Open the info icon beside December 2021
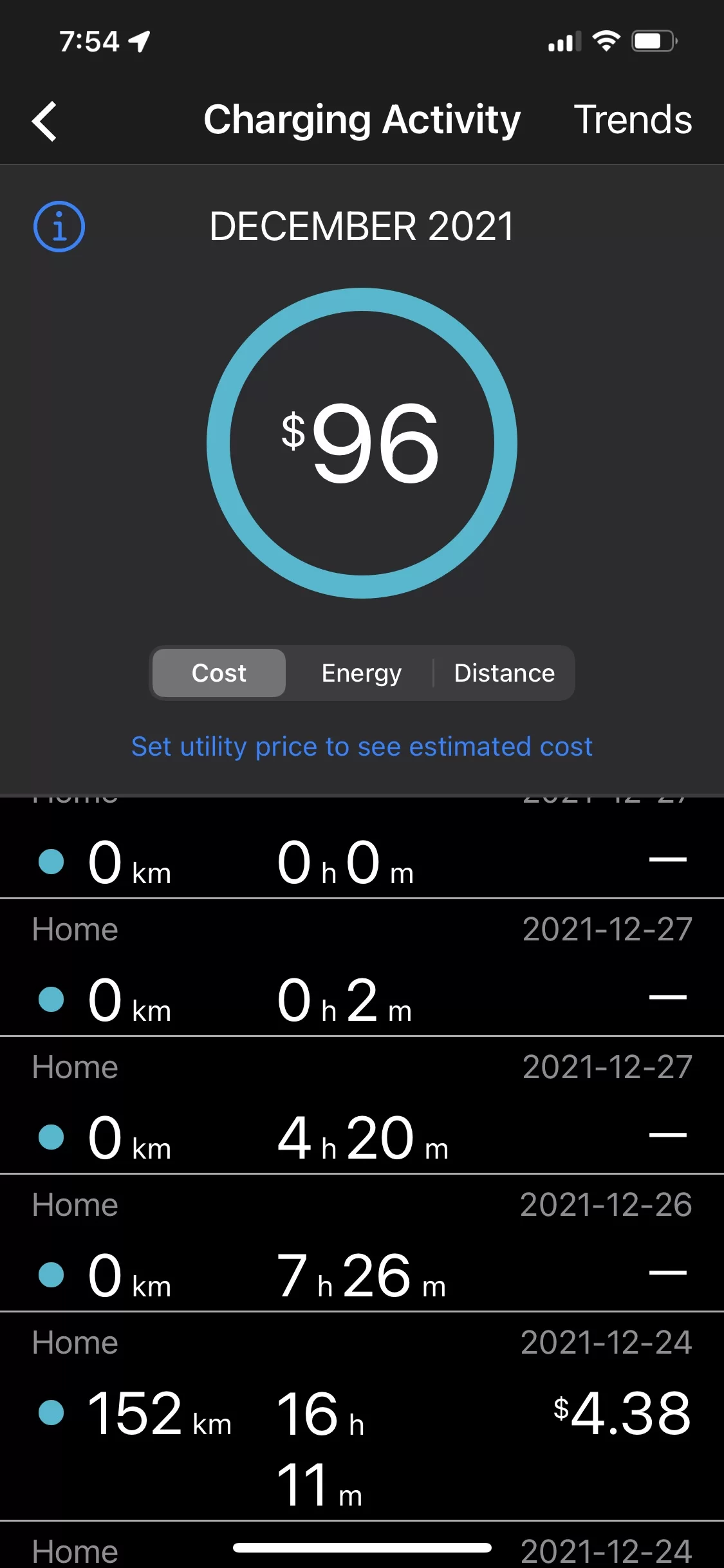Image resolution: width=724 pixels, height=1568 pixels. point(59,227)
